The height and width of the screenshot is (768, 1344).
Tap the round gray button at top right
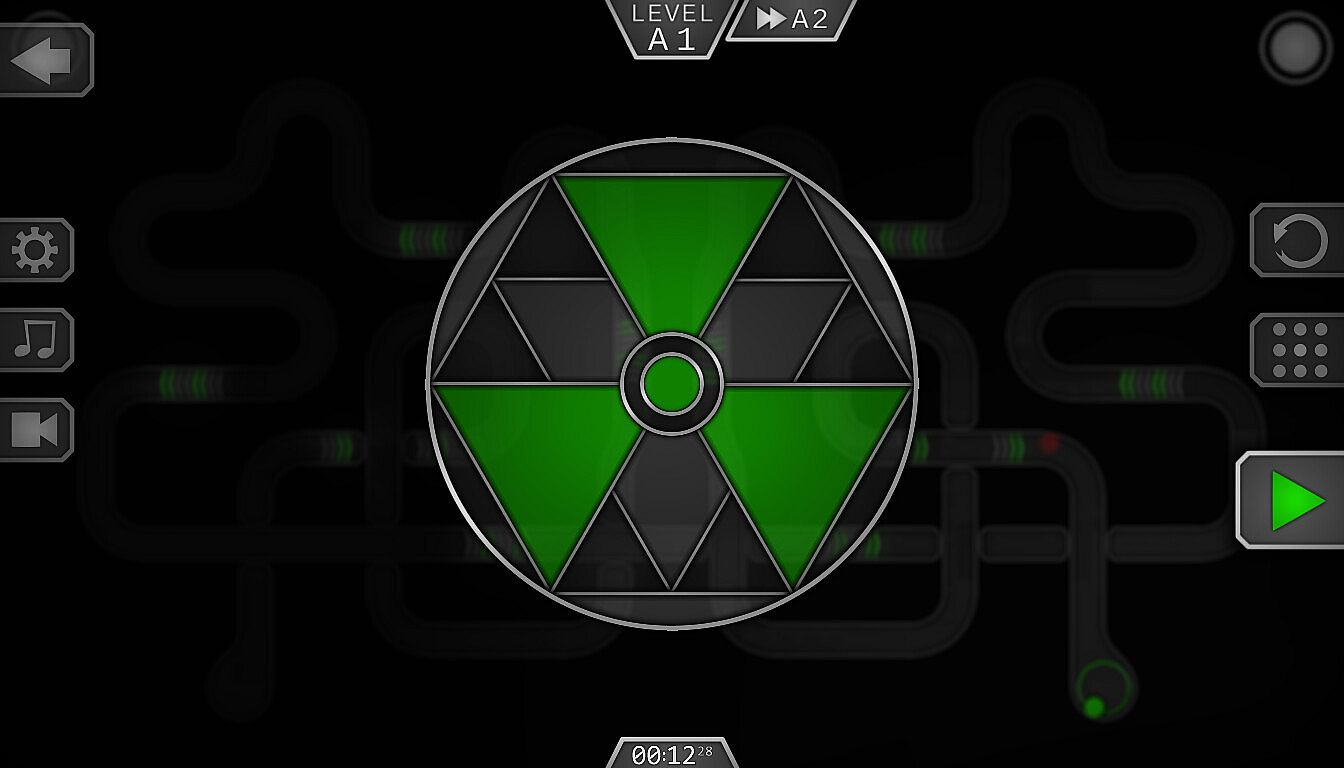pos(1295,47)
